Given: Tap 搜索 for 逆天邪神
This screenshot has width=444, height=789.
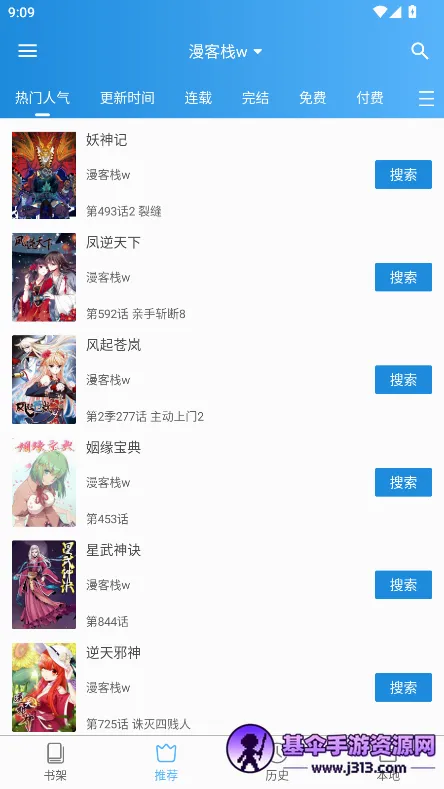Looking at the screenshot, I should (x=403, y=688).
